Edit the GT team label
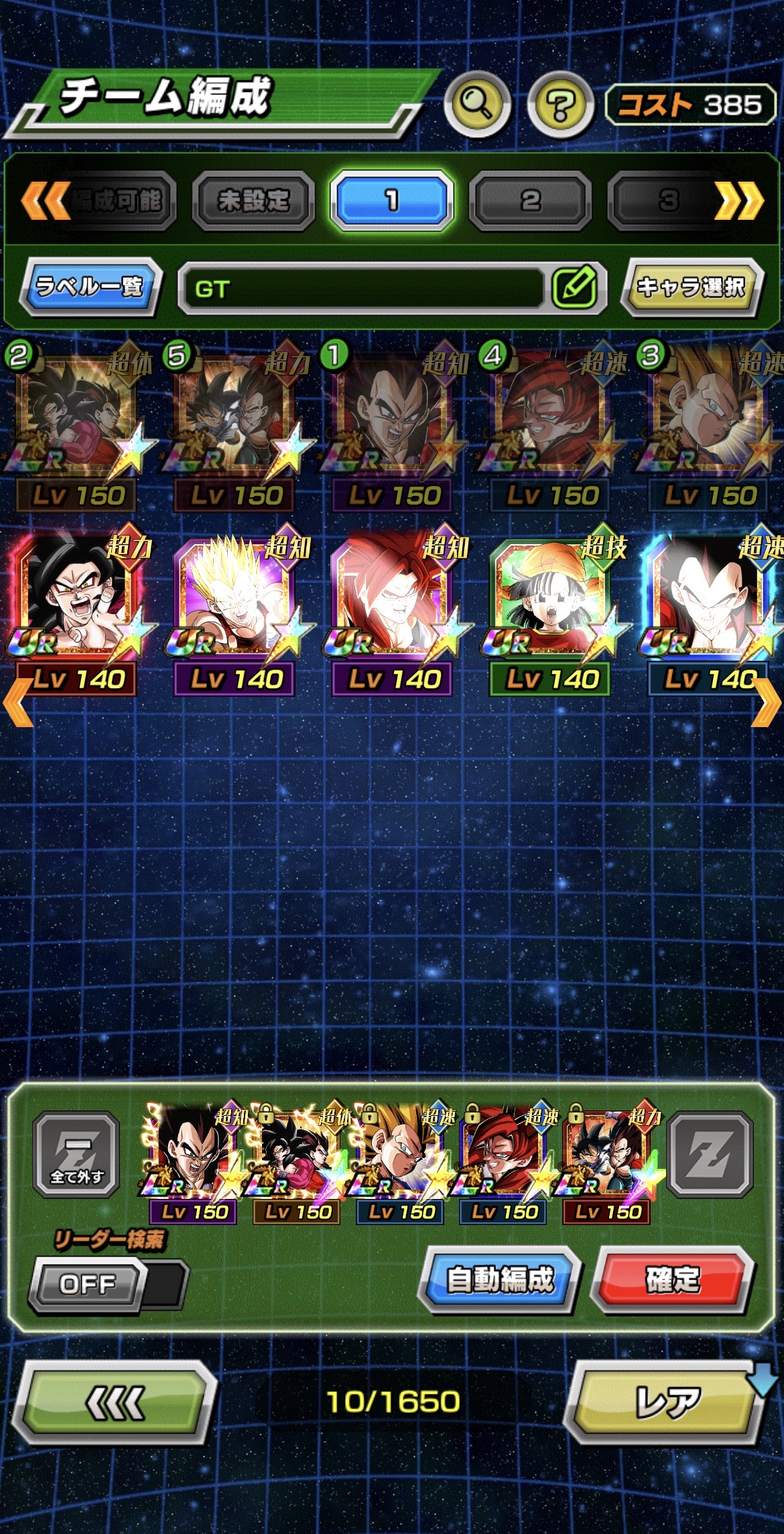 pyautogui.click(x=574, y=287)
